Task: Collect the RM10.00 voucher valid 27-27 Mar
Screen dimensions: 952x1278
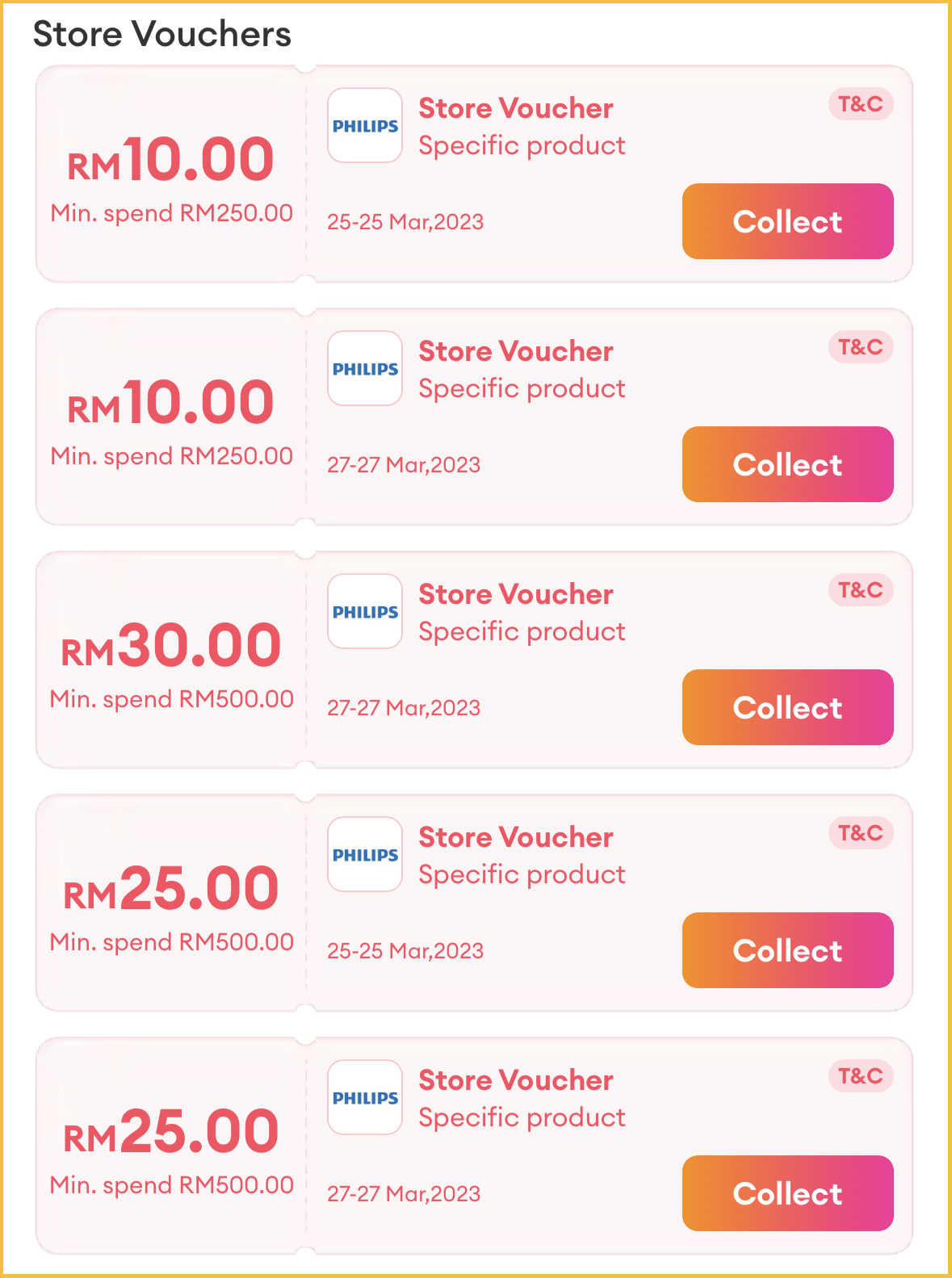Action: 787,464
